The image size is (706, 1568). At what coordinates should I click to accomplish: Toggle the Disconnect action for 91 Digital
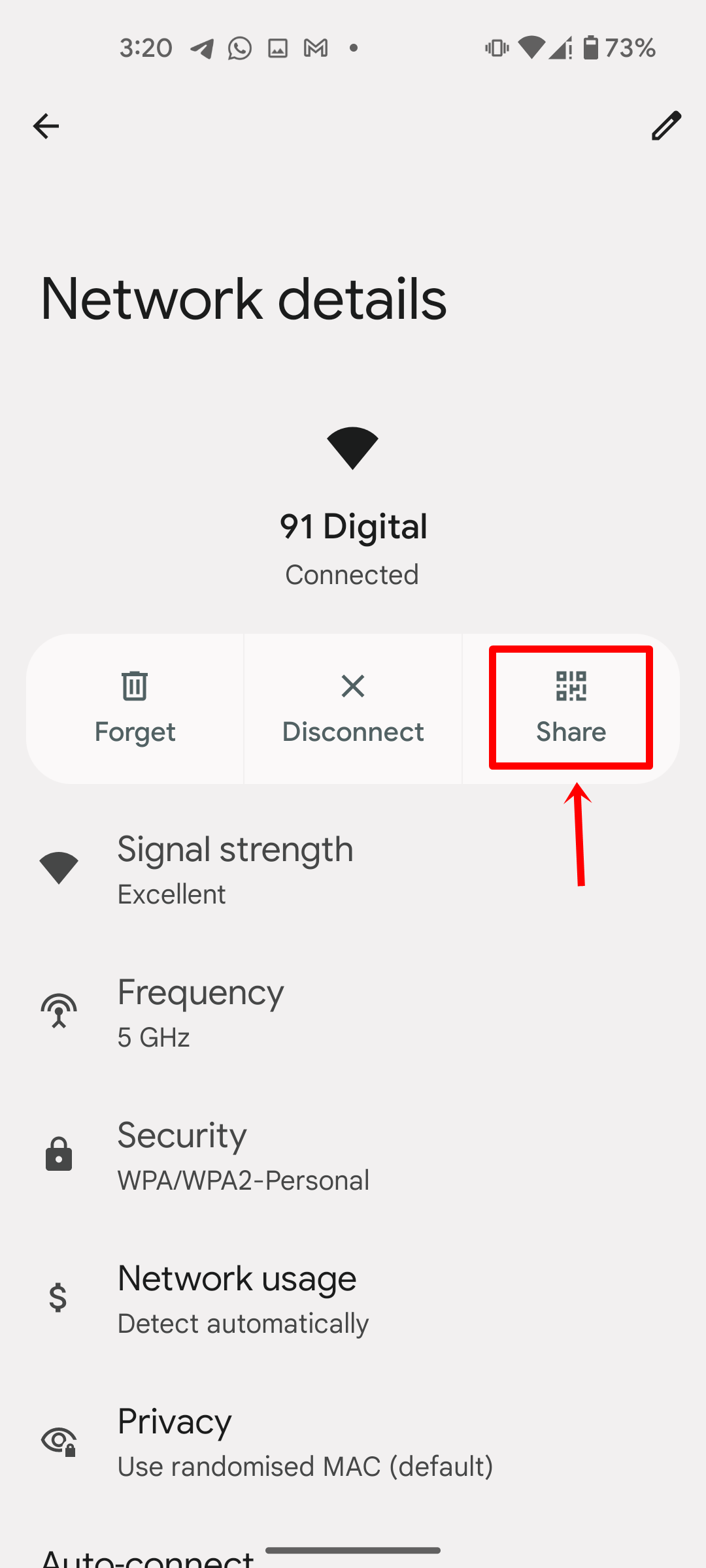pyautogui.click(x=352, y=709)
